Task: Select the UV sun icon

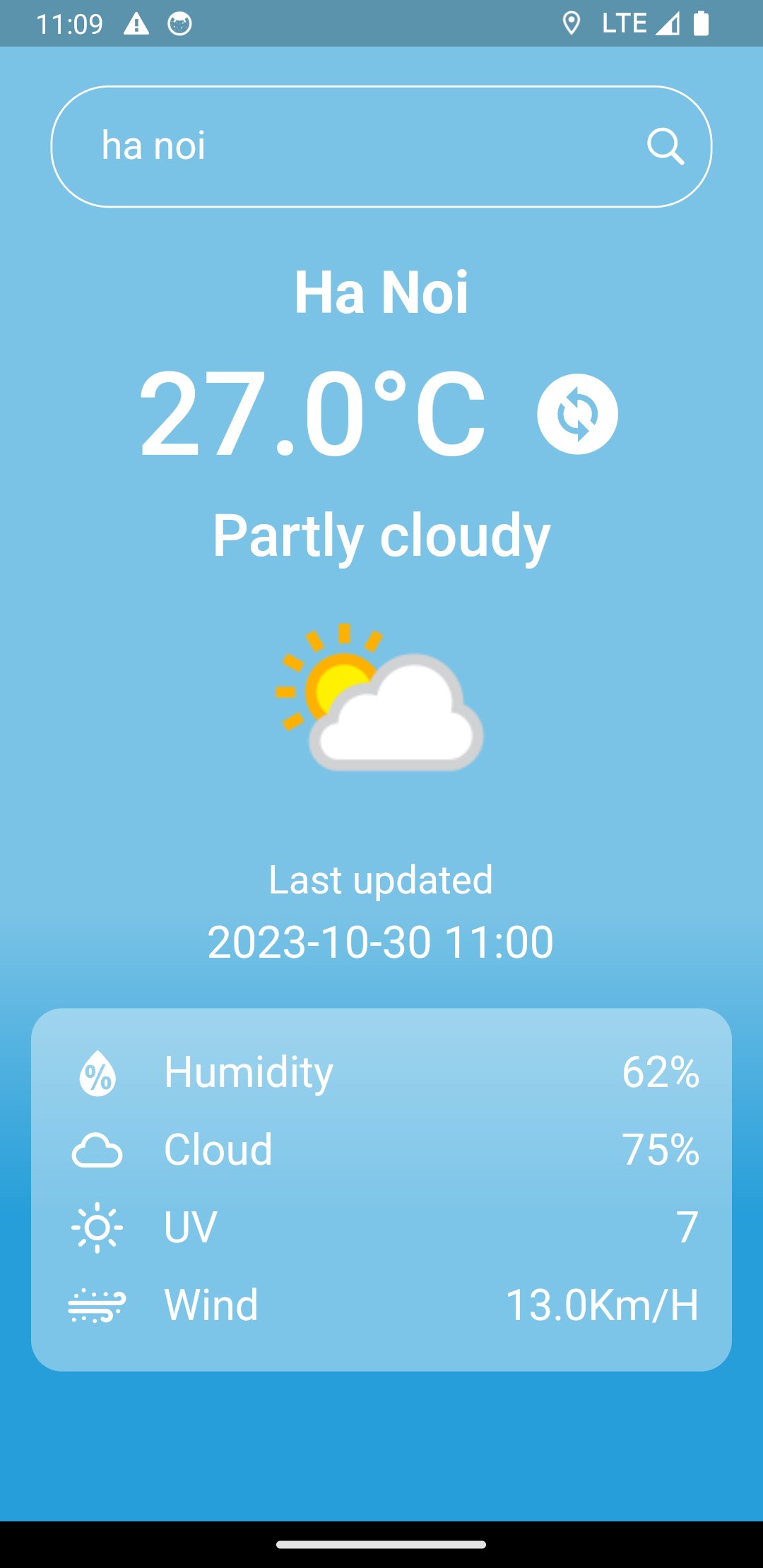Action: (x=98, y=1227)
